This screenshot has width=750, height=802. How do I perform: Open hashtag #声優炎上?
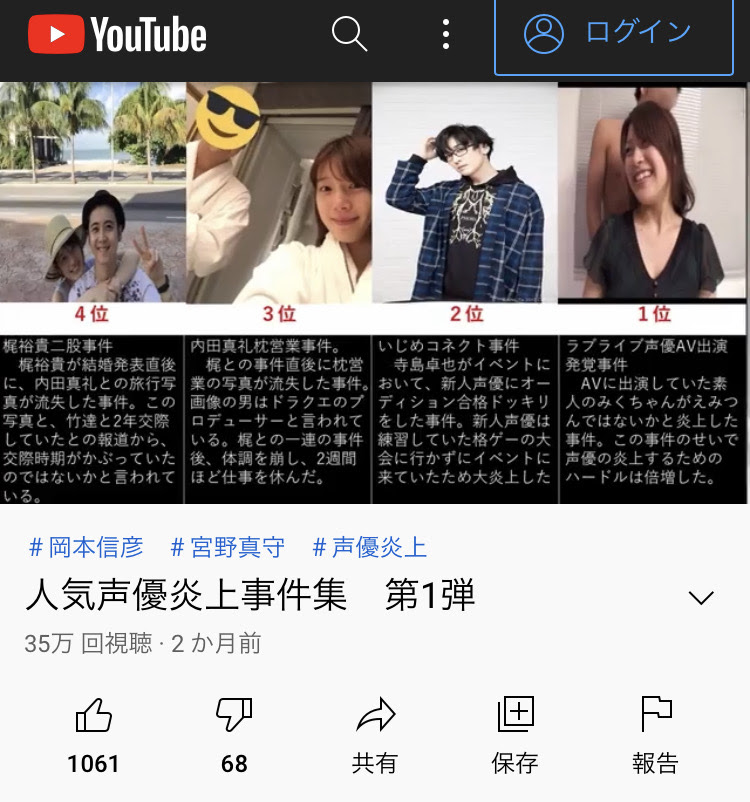369,547
